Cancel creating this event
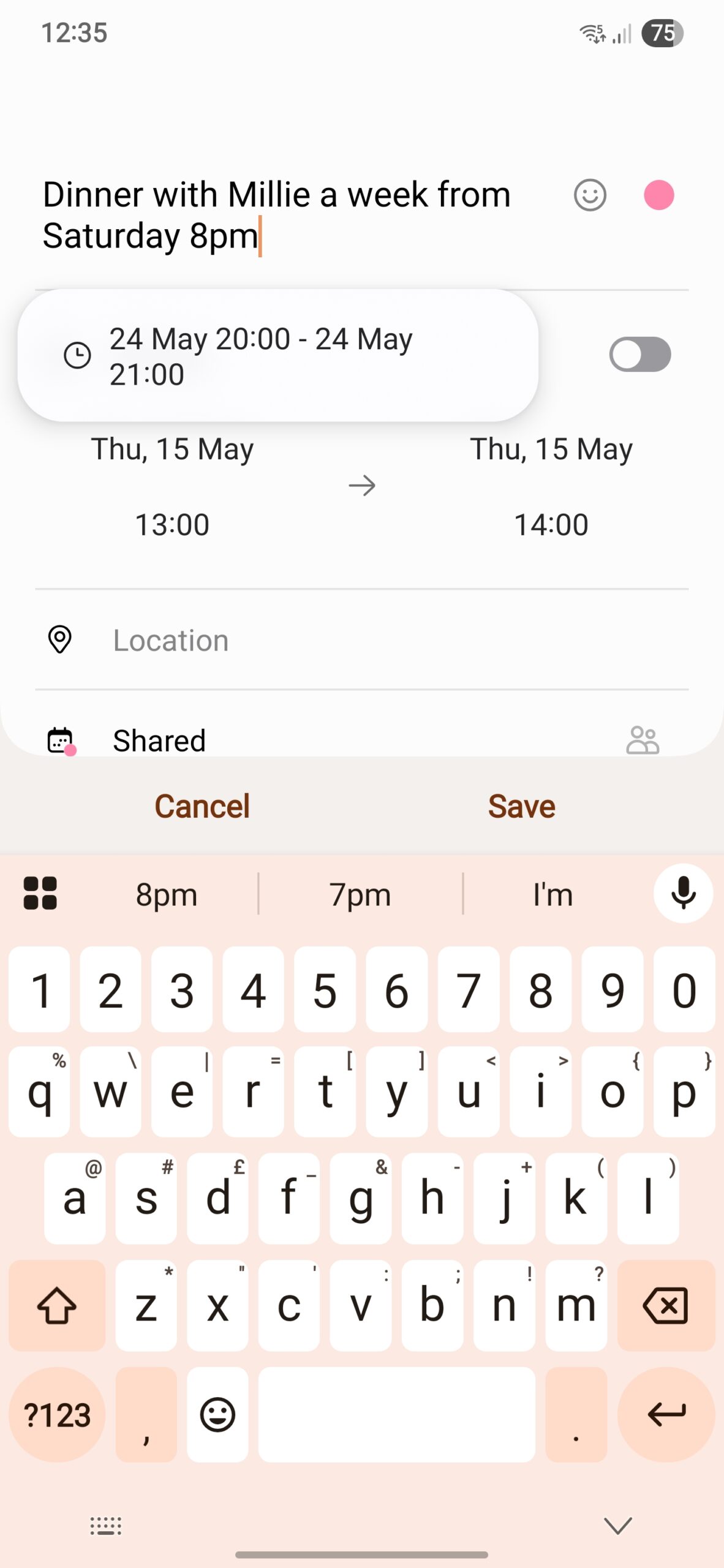 [x=202, y=806]
